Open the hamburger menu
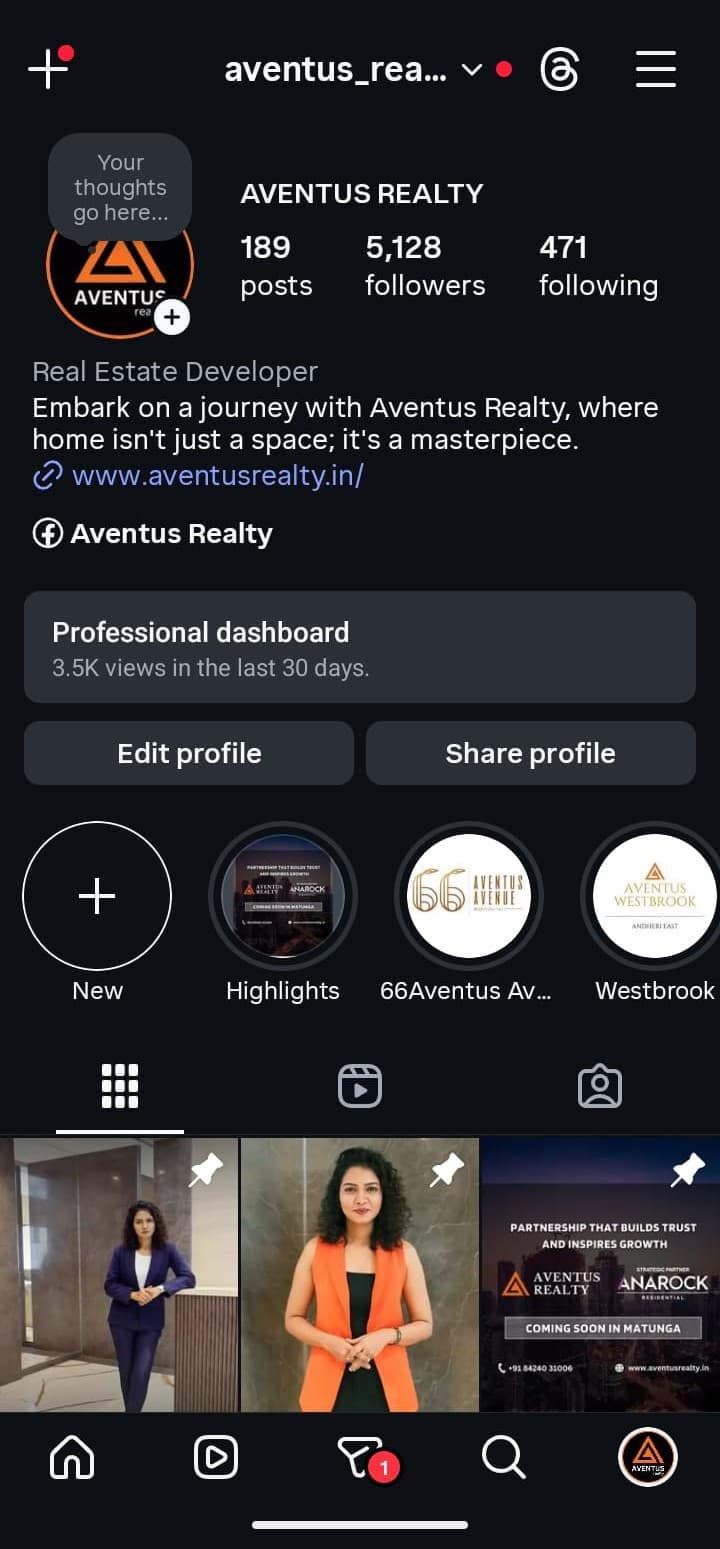 pyautogui.click(x=655, y=70)
